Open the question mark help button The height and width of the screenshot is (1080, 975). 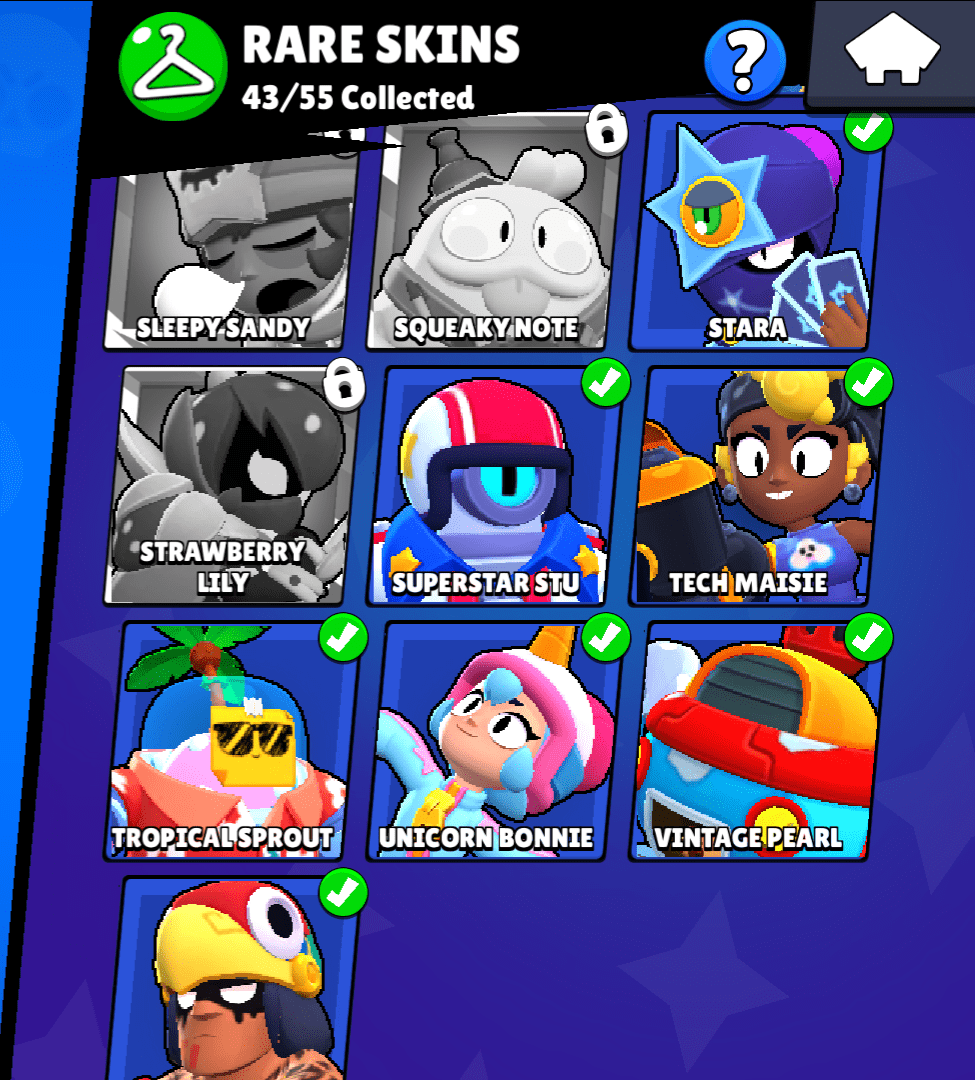[x=743, y=60]
